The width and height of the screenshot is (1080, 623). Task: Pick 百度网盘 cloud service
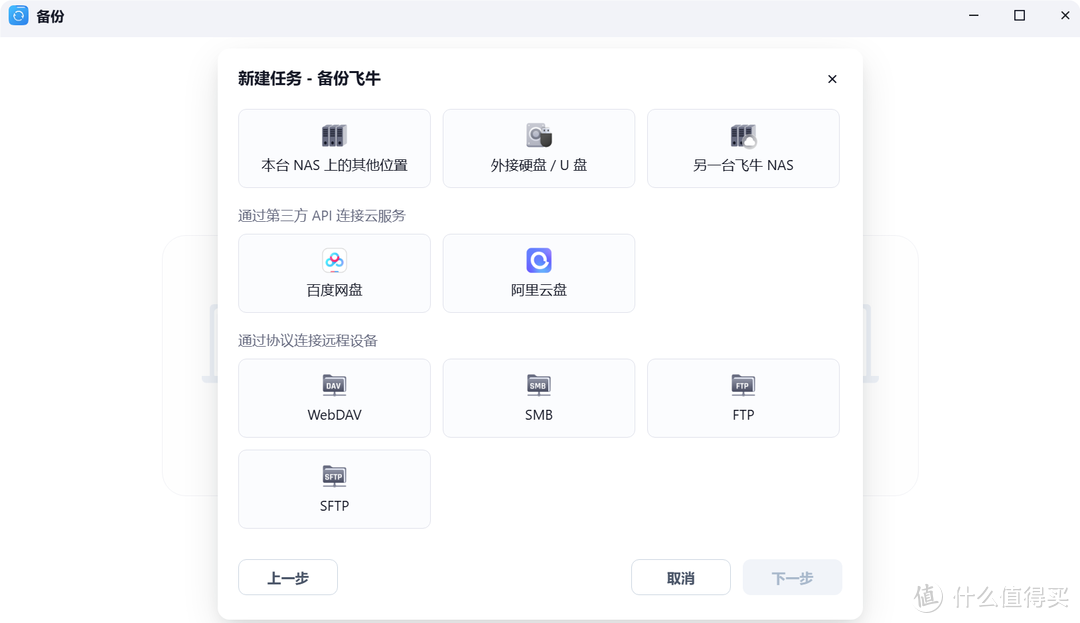[x=334, y=273]
